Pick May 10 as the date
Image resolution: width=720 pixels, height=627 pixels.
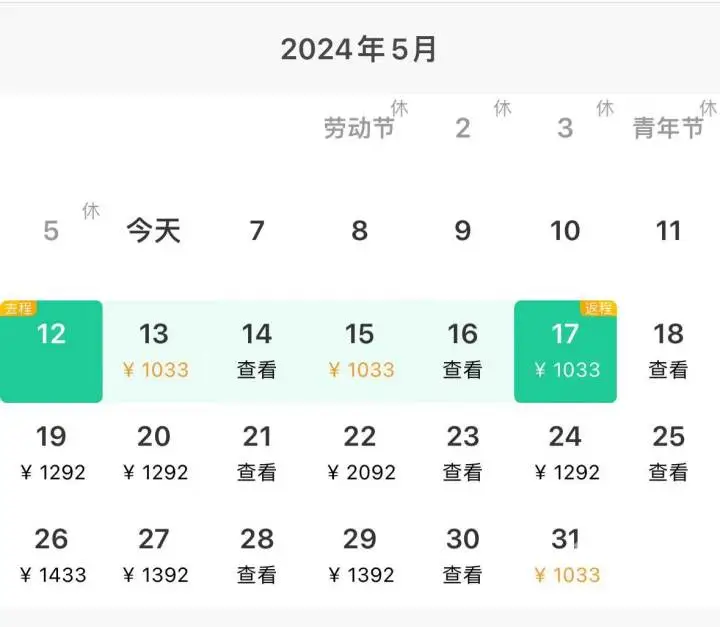coord(565,231)
